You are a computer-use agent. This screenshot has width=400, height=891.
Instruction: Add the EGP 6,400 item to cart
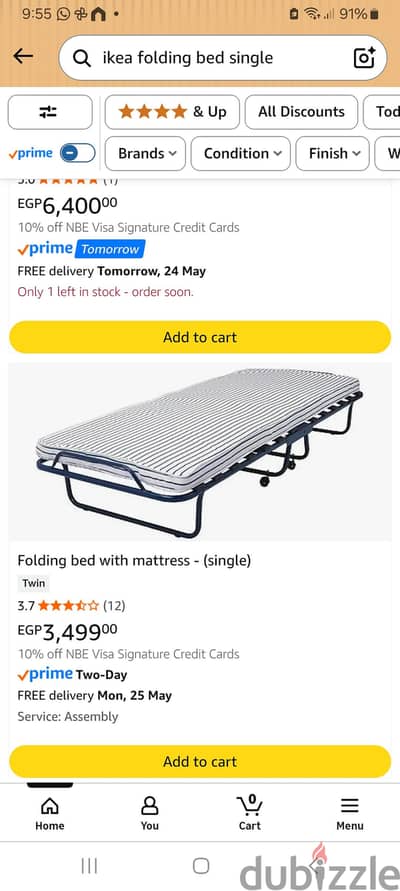click(200, 337)
